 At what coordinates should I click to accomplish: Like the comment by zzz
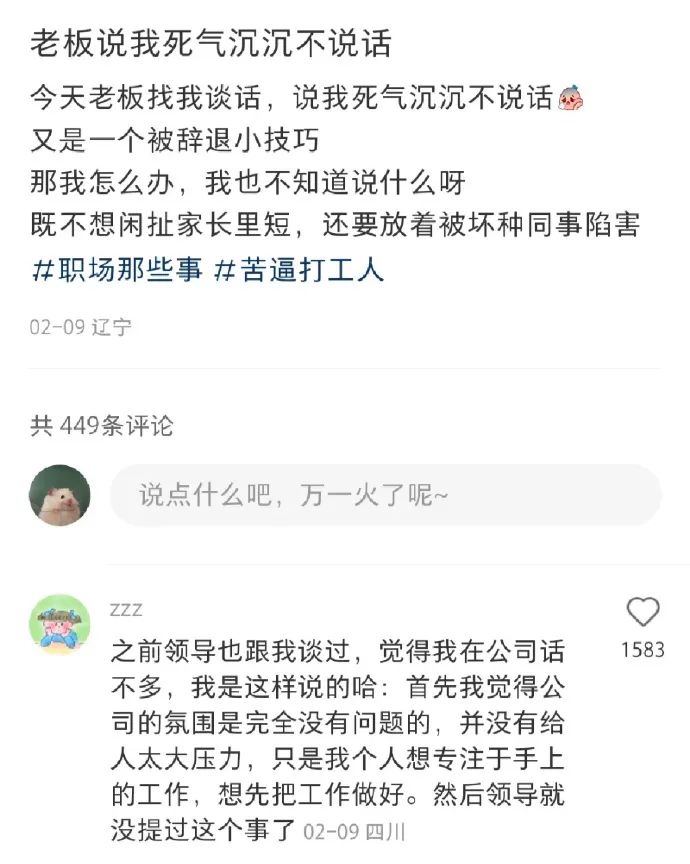pos(642,612)
